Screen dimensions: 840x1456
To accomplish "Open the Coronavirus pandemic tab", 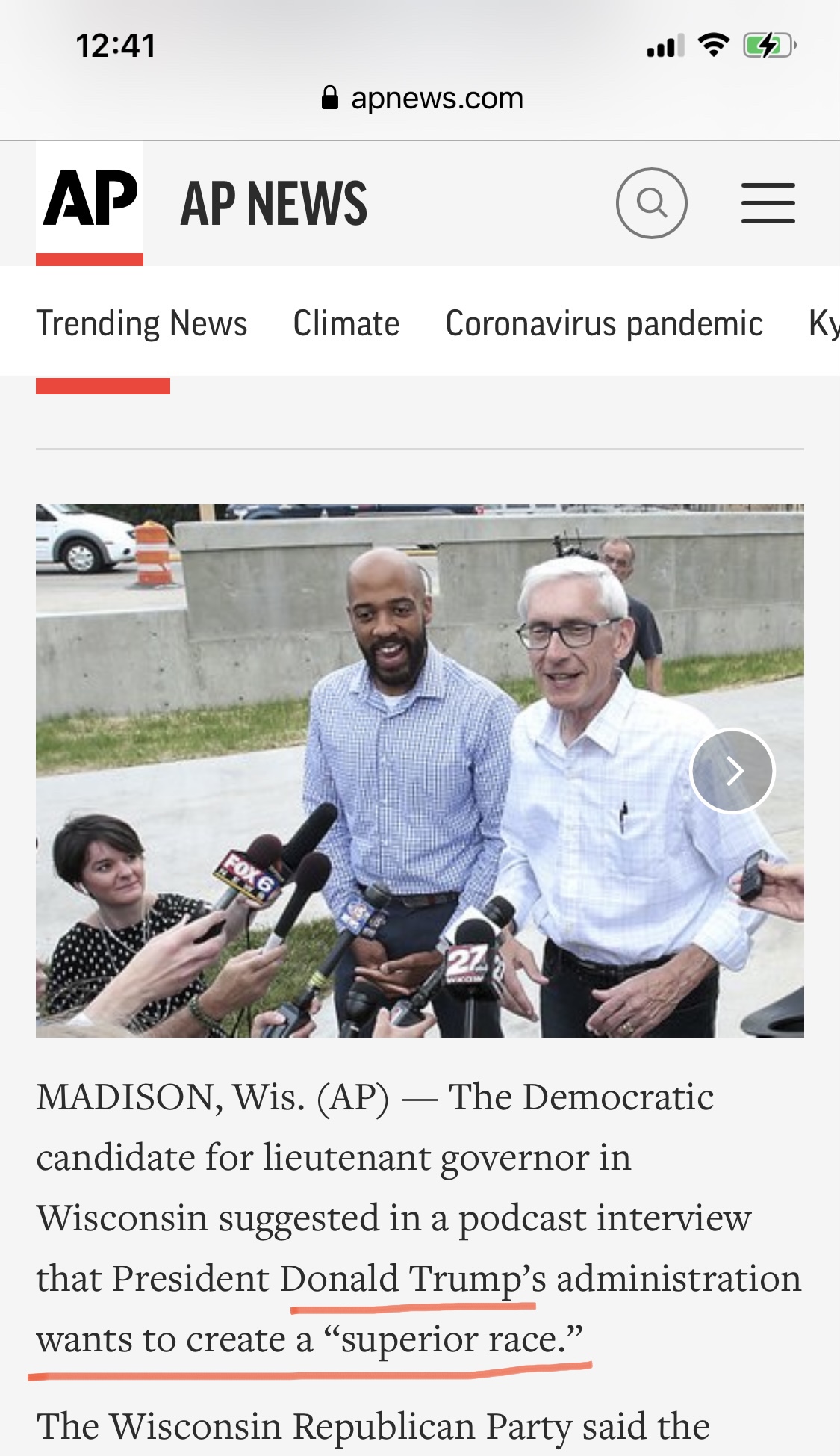I will point(603,323).
